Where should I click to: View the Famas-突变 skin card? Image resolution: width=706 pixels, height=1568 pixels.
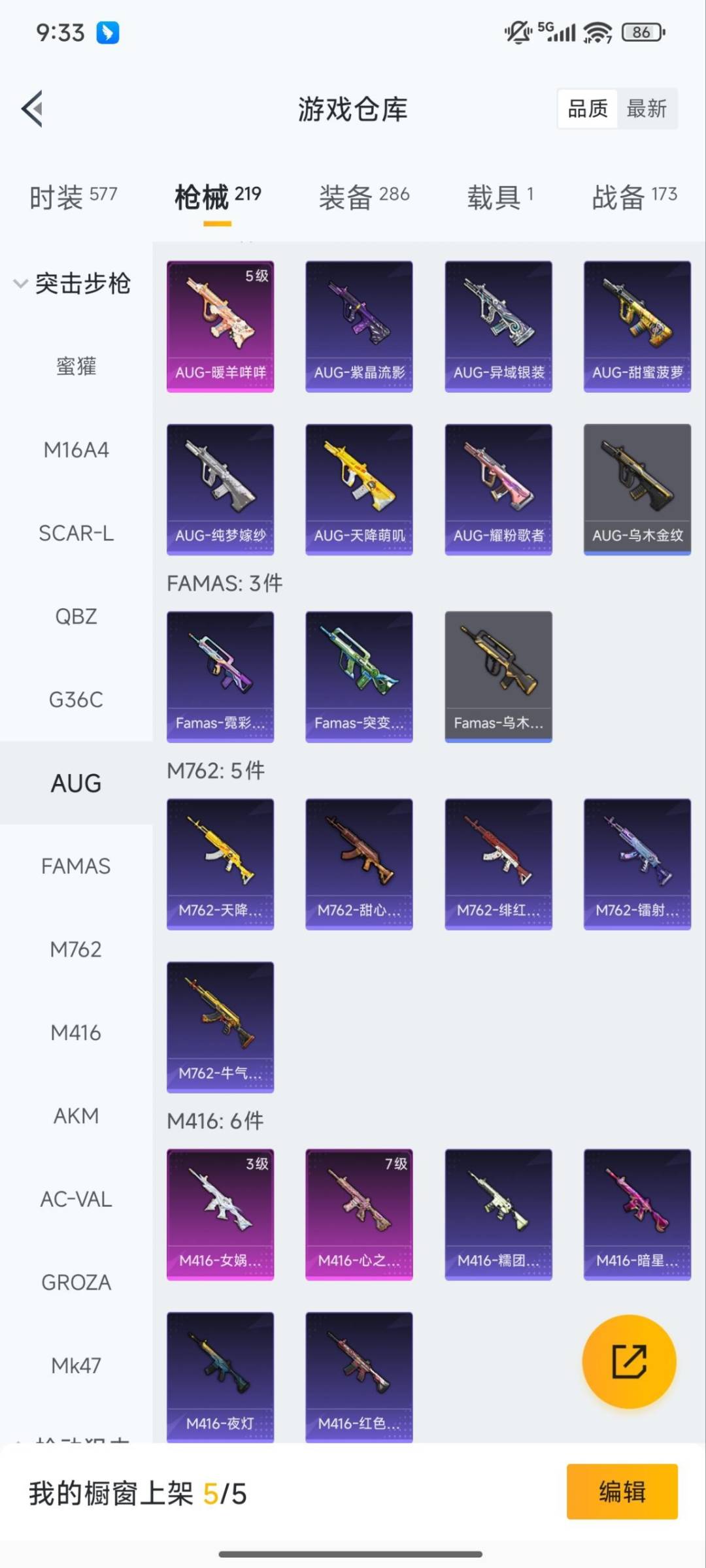click(359, 676)
